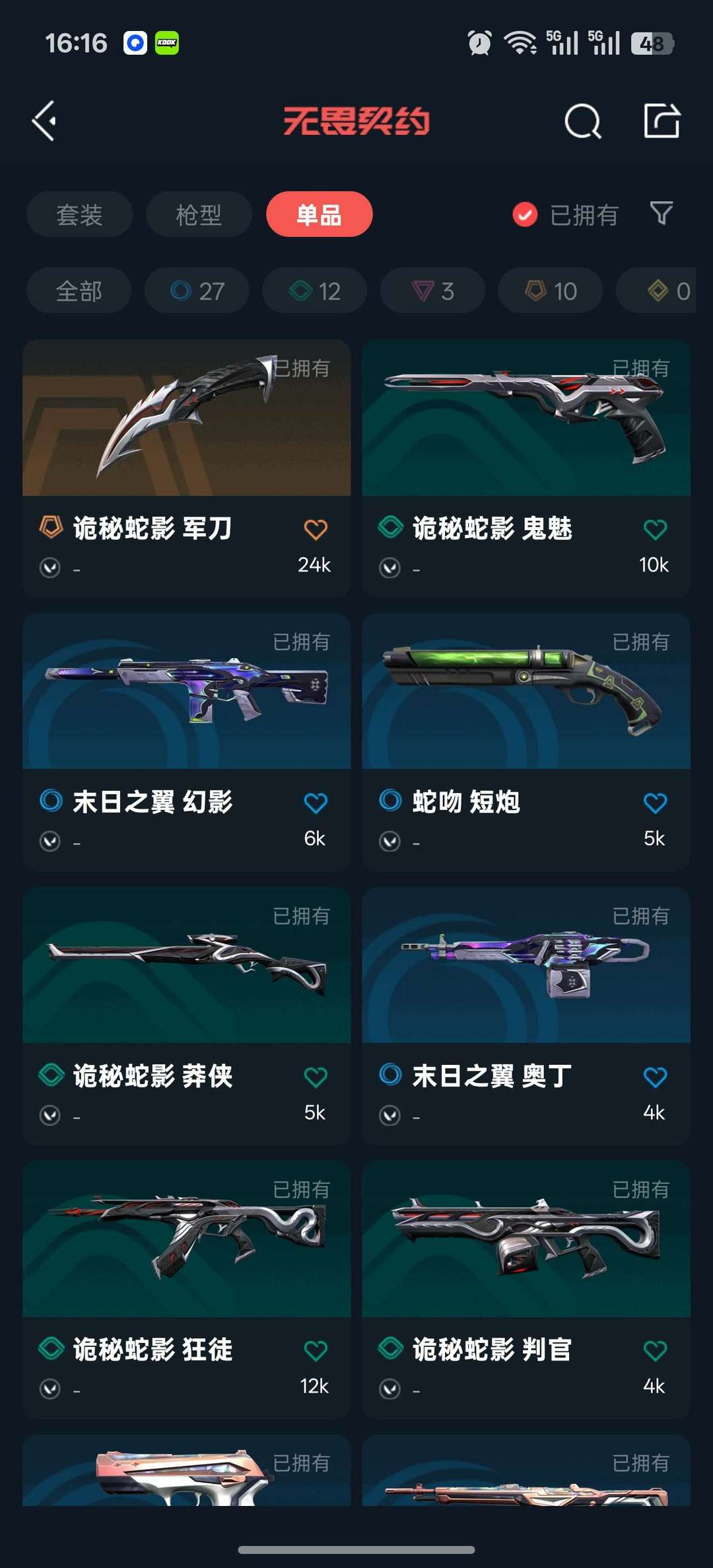
Task: Switch to the 套装 tab
Action: click(79, 214)
